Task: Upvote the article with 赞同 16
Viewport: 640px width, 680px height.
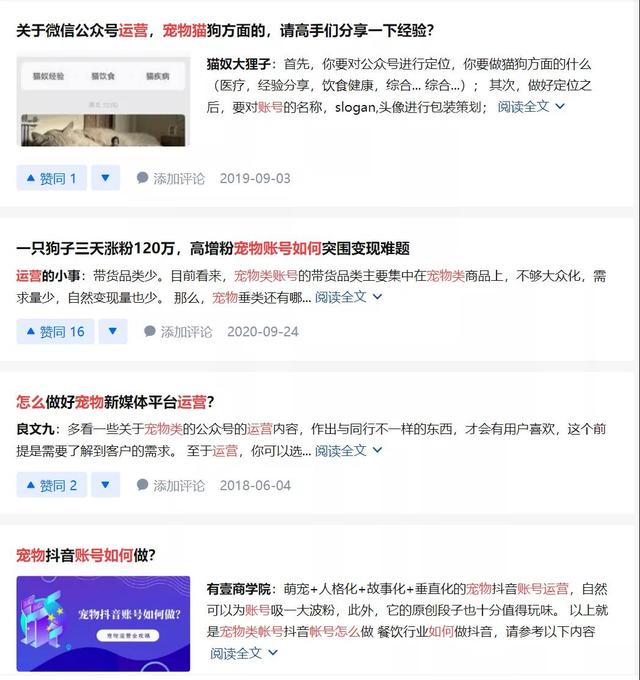Action: point(56,331)
